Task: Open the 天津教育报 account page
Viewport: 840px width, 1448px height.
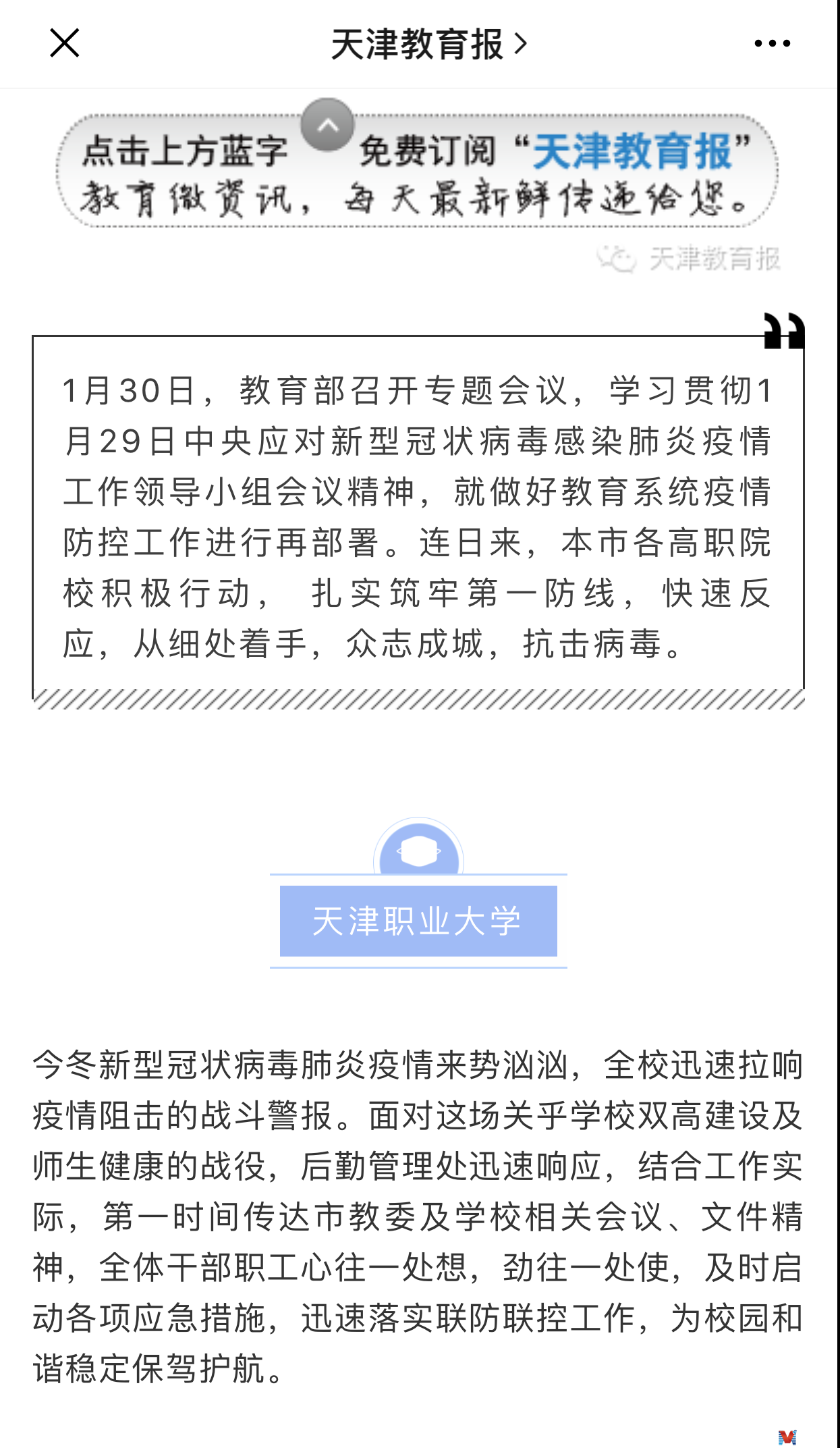Action: point(429,45)
